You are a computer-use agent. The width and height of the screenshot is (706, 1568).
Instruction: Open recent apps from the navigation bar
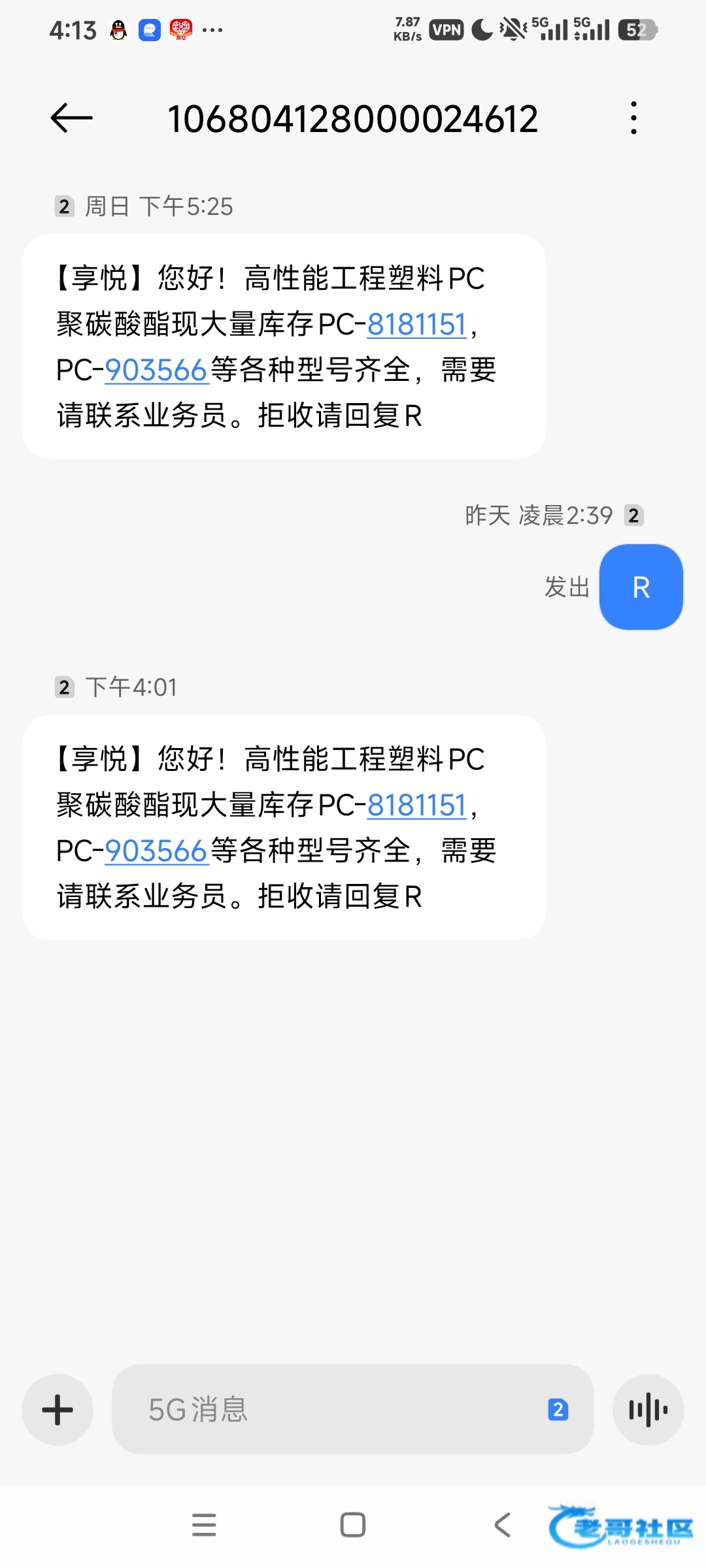(204, 1525)
